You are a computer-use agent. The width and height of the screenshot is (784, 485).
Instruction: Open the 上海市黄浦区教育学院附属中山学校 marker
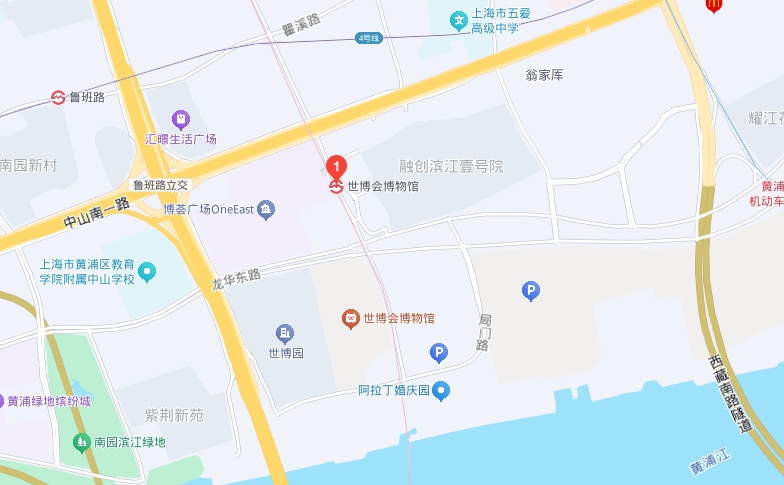(147, 271)
